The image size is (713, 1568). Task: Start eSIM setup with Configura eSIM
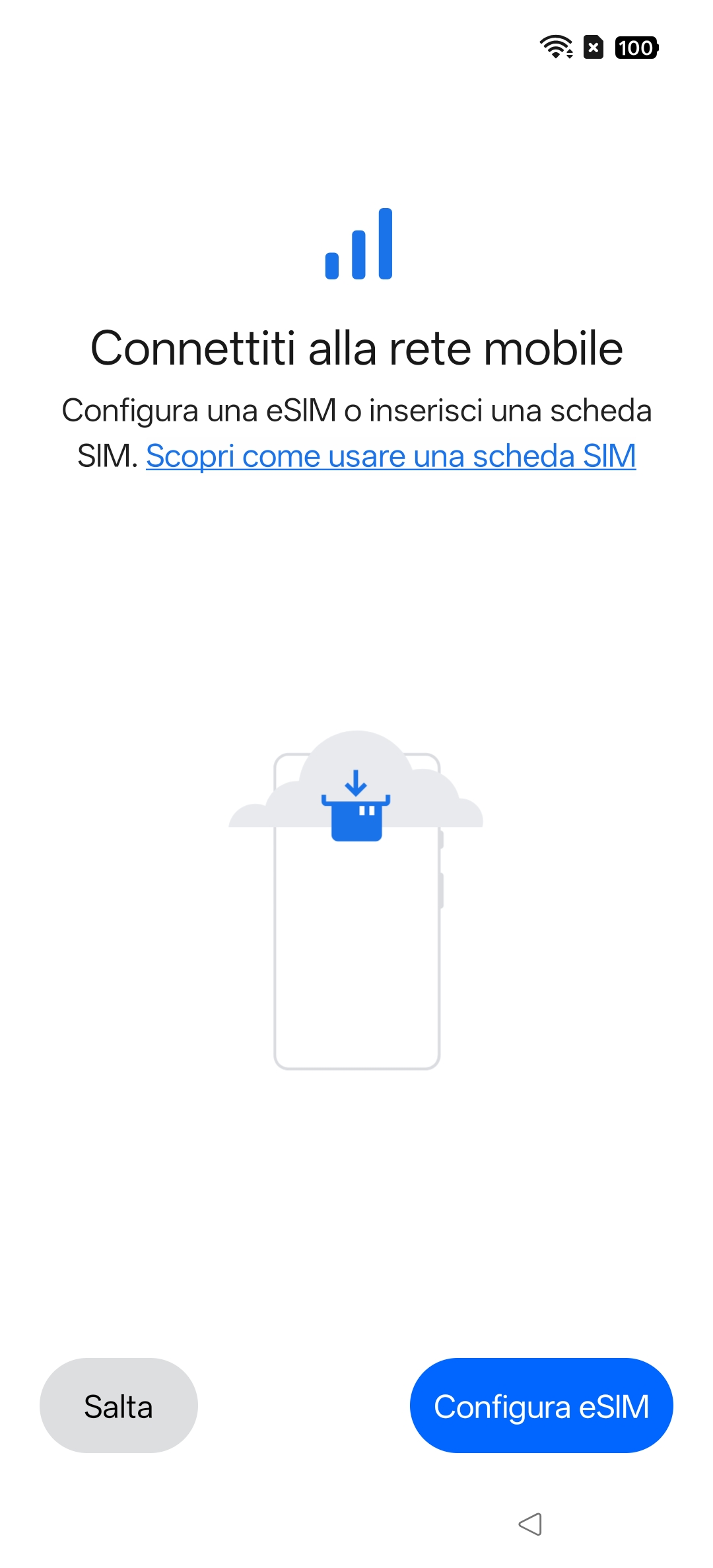pos(541,1406)
